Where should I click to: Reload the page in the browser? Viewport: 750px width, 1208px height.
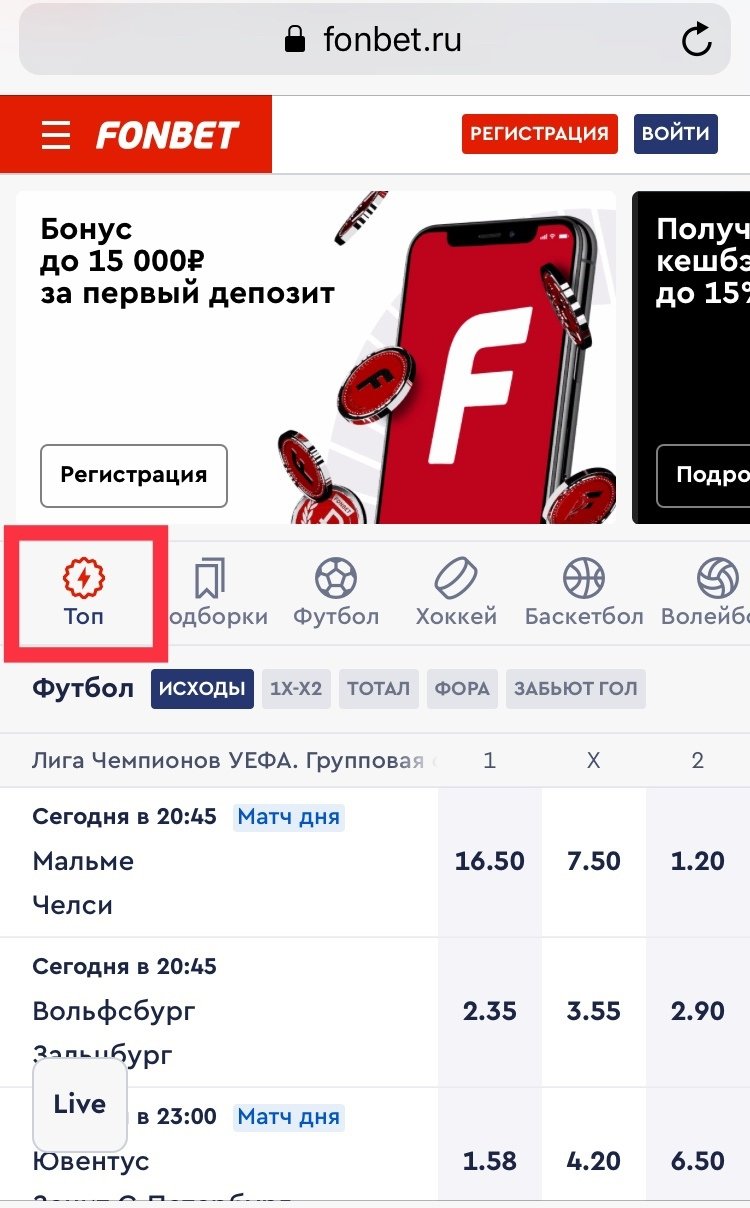pos(696,41)
